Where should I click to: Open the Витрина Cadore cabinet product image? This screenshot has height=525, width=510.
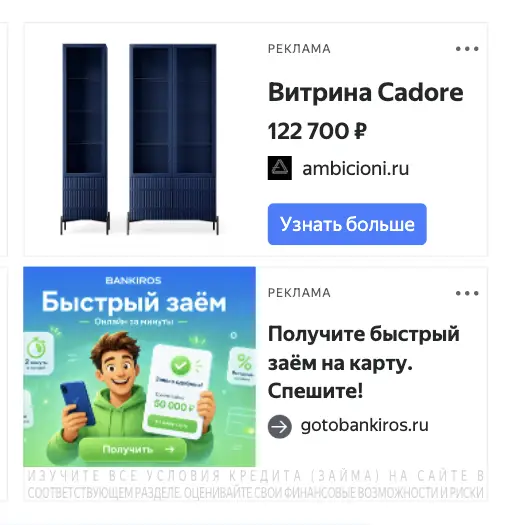click(x=140, y=139)
